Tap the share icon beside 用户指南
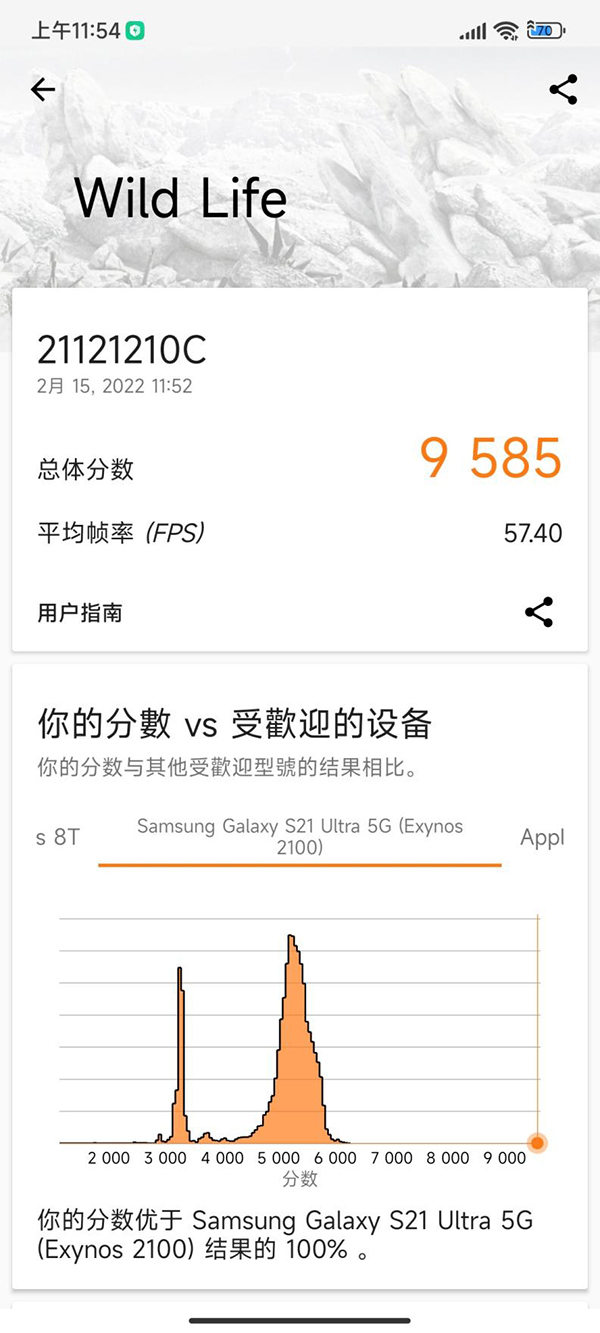Viewport: 600px width, 1333px height. point(539,613)
